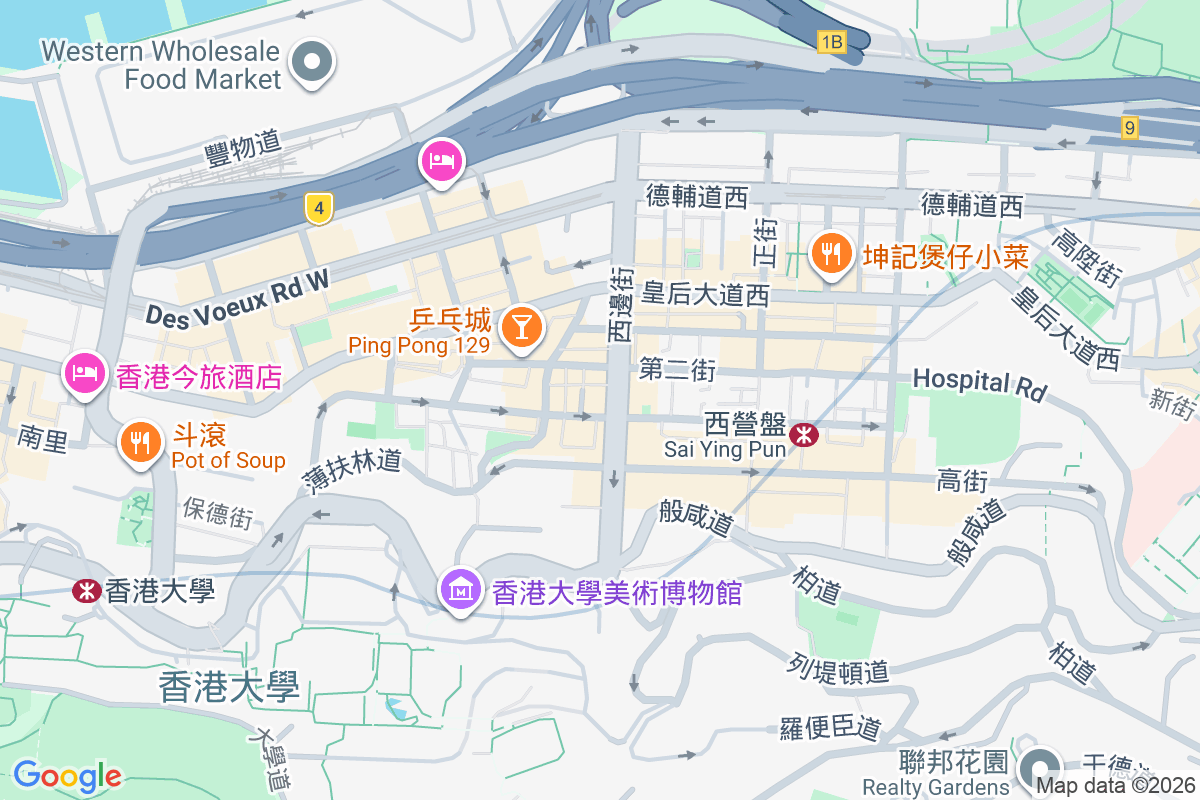
Task: Open the 香港今旅酒店 hotel marker
Action: tap(85, 372)
